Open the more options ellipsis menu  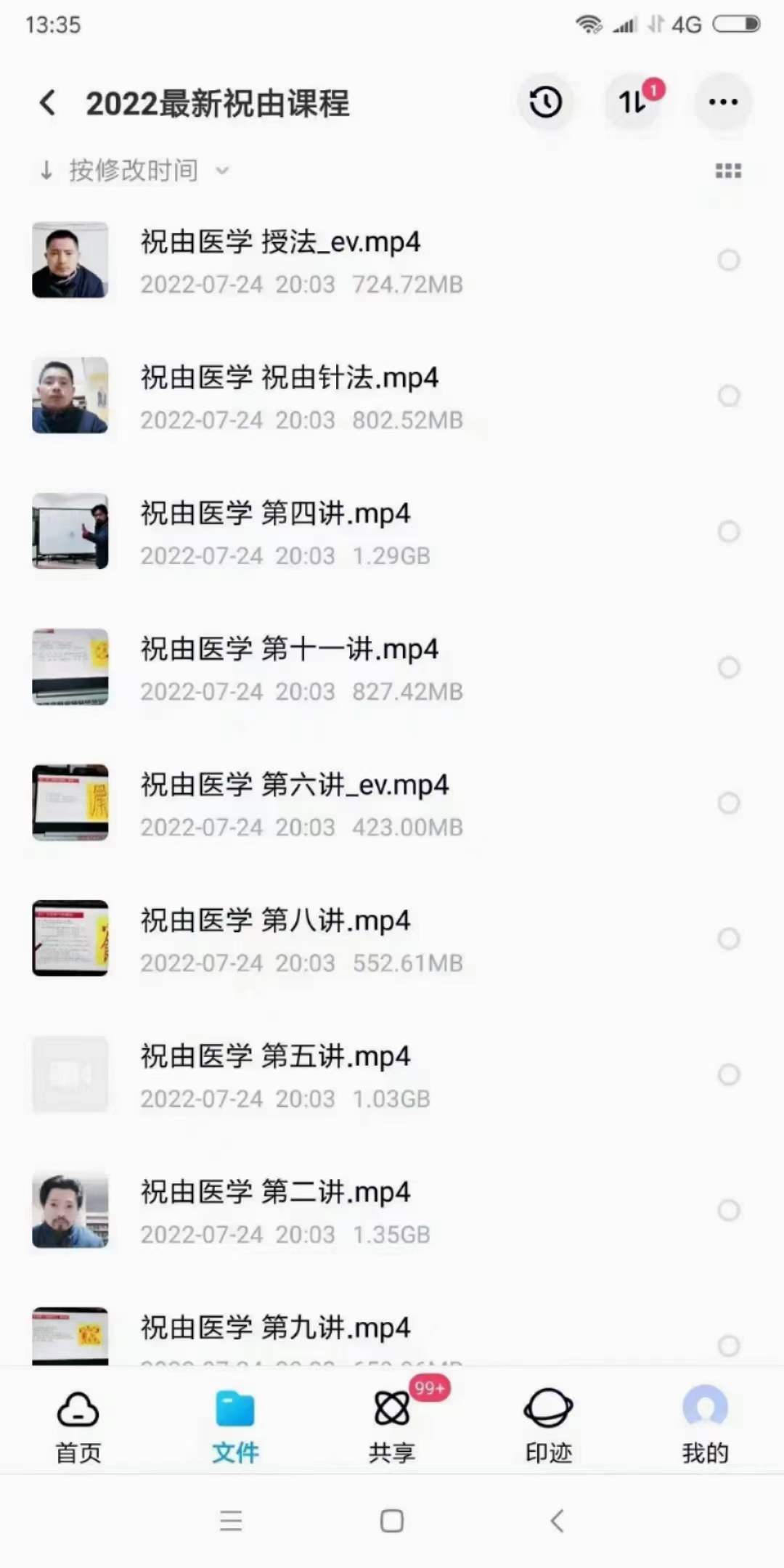click(x=722, y=102)
